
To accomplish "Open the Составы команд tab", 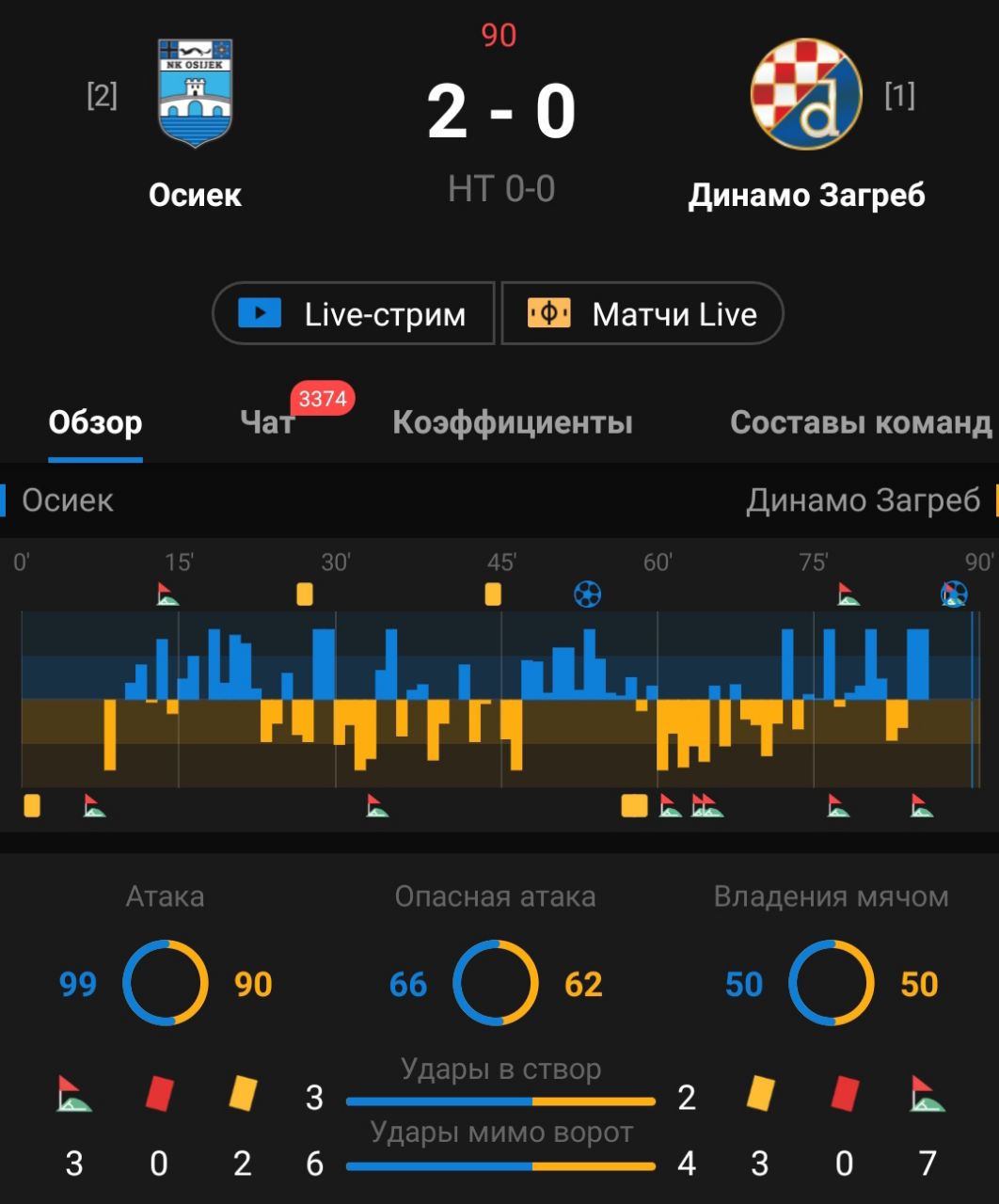I will 860,422.
